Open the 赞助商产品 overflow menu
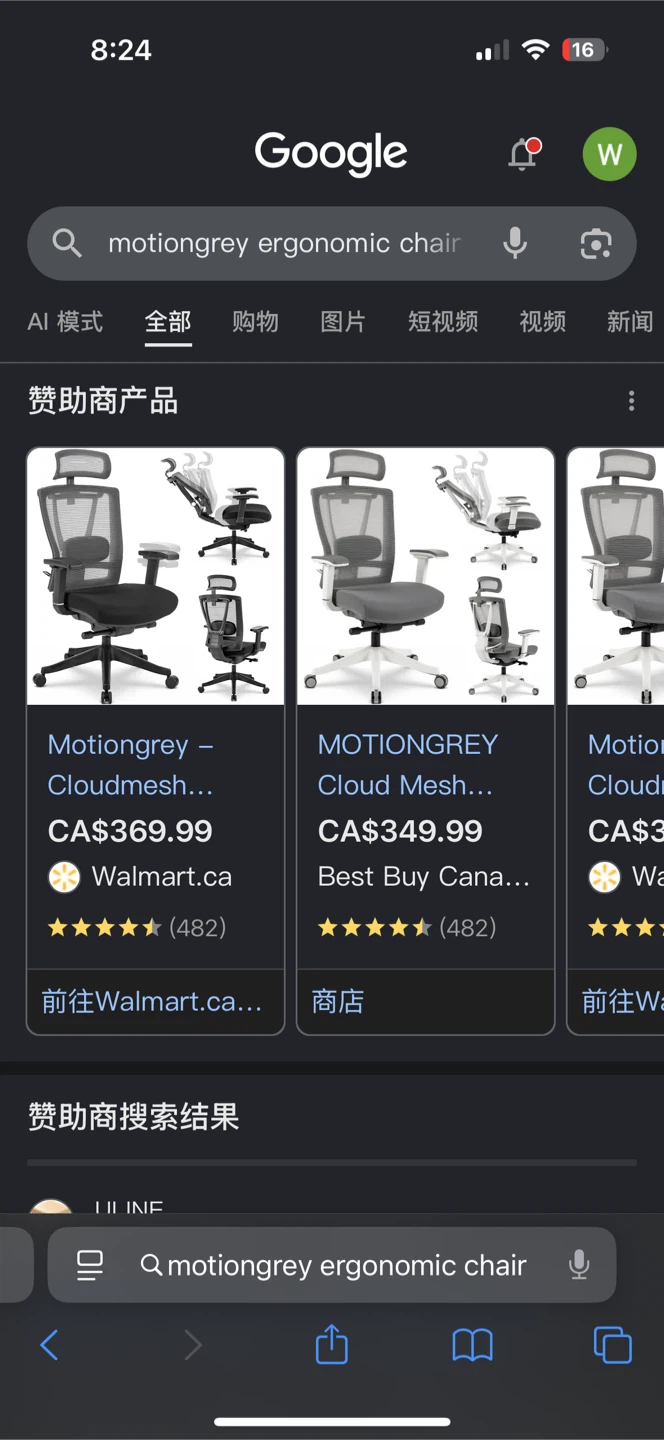 coord(631,401)
